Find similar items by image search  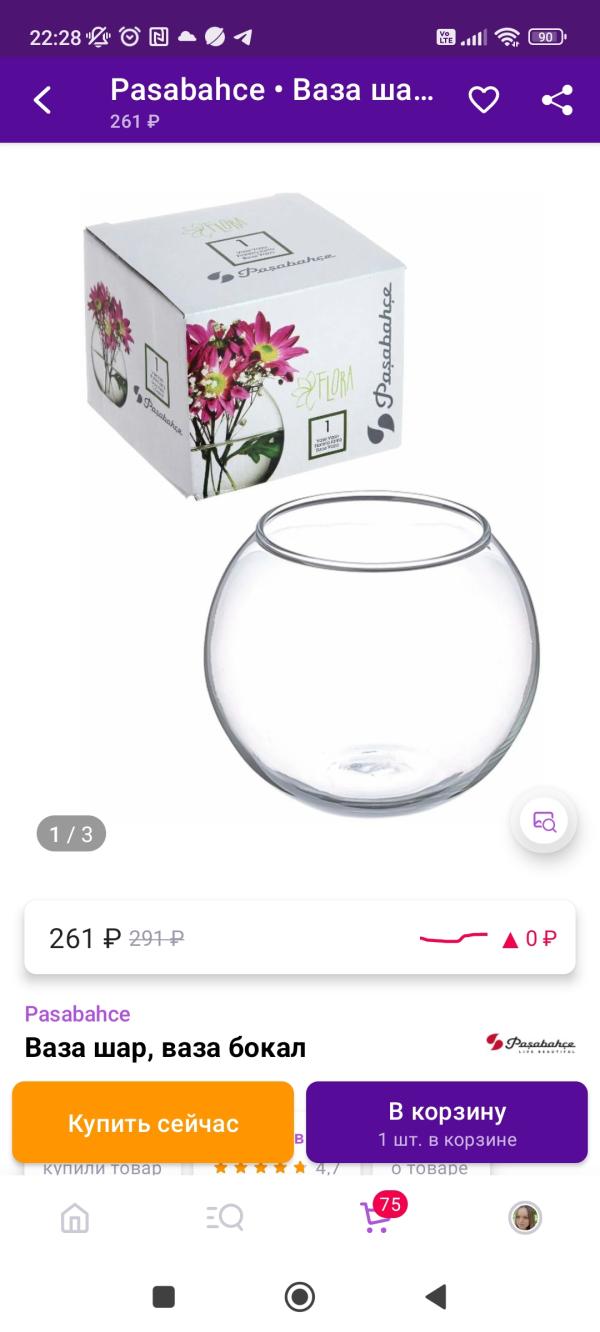(x=544, y=822)
